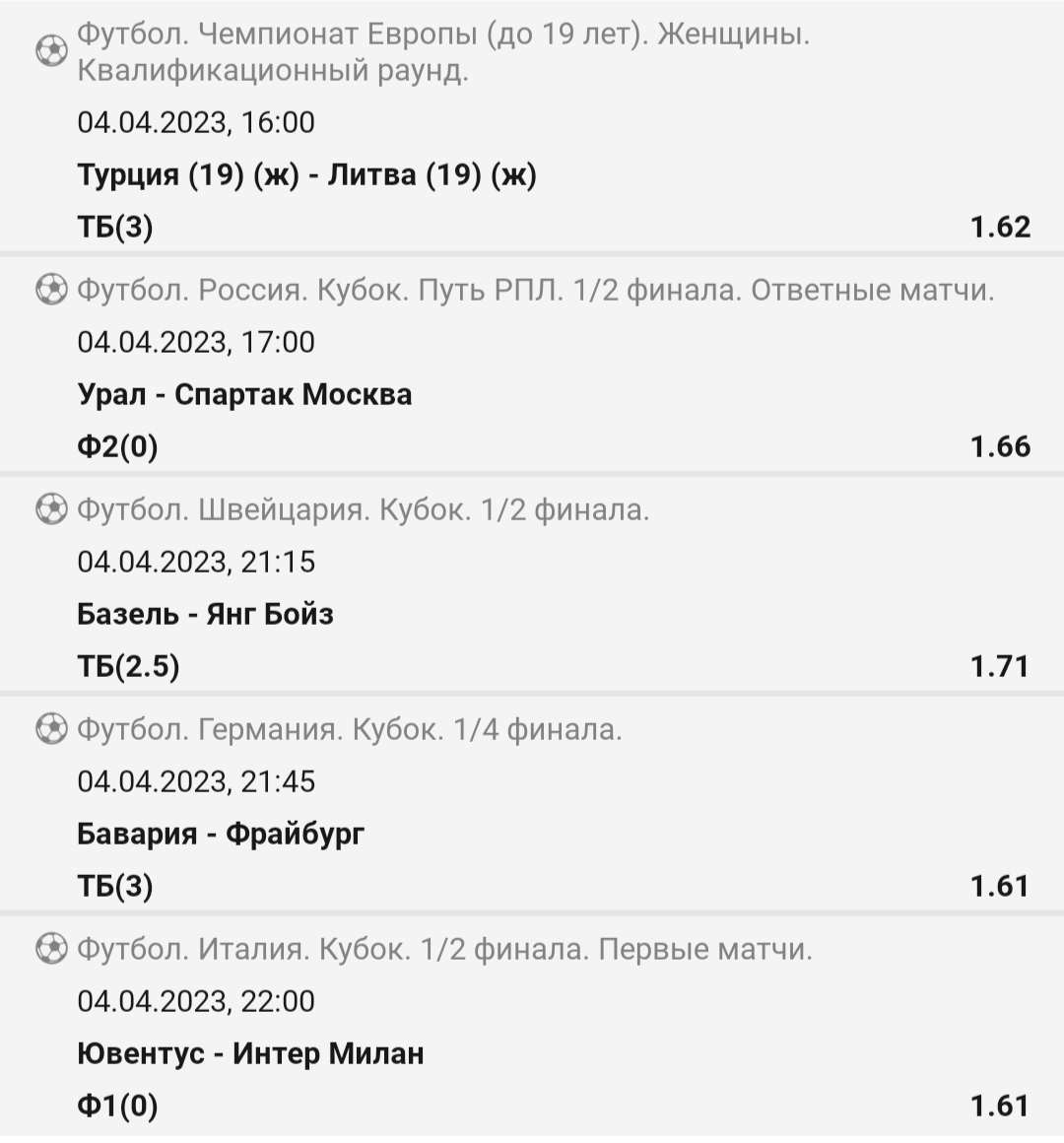Select the Базель - Янг Бойз event
Image resolution: width=1064 pixels, height=1143 pixels.
click(x=205, y=615)
